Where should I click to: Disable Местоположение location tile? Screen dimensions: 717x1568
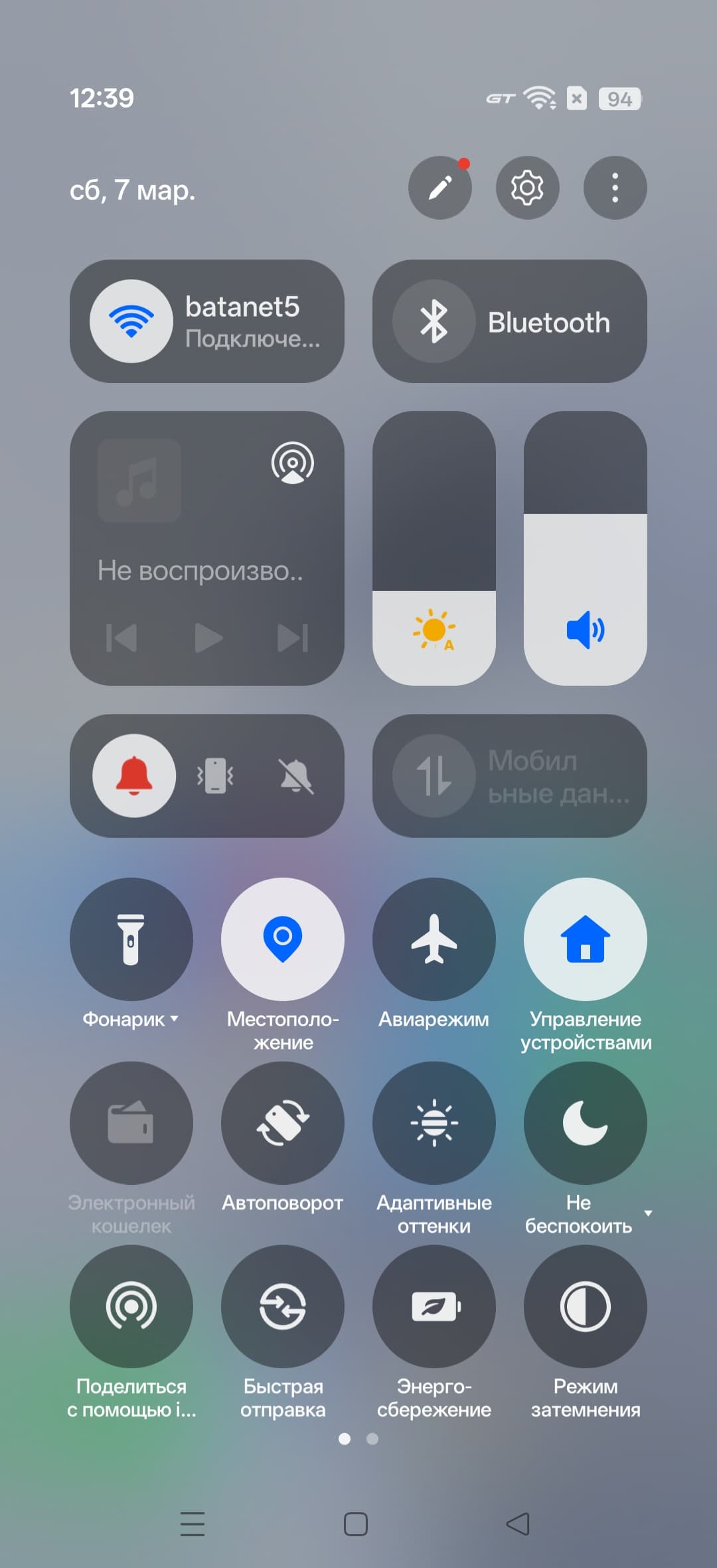(x=283, y=939)
